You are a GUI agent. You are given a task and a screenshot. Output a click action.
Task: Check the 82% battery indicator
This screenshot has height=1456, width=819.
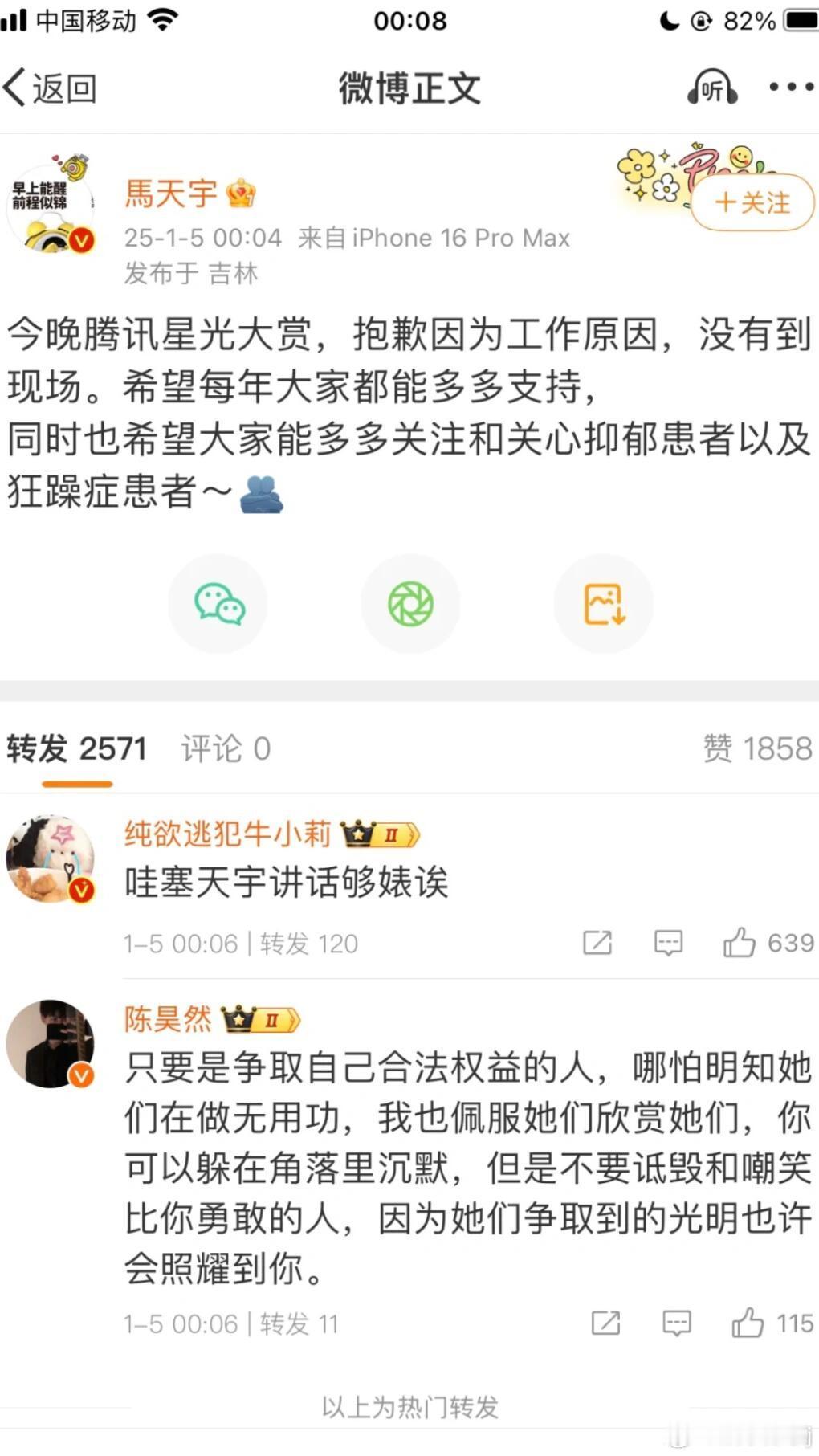point(751,21)
